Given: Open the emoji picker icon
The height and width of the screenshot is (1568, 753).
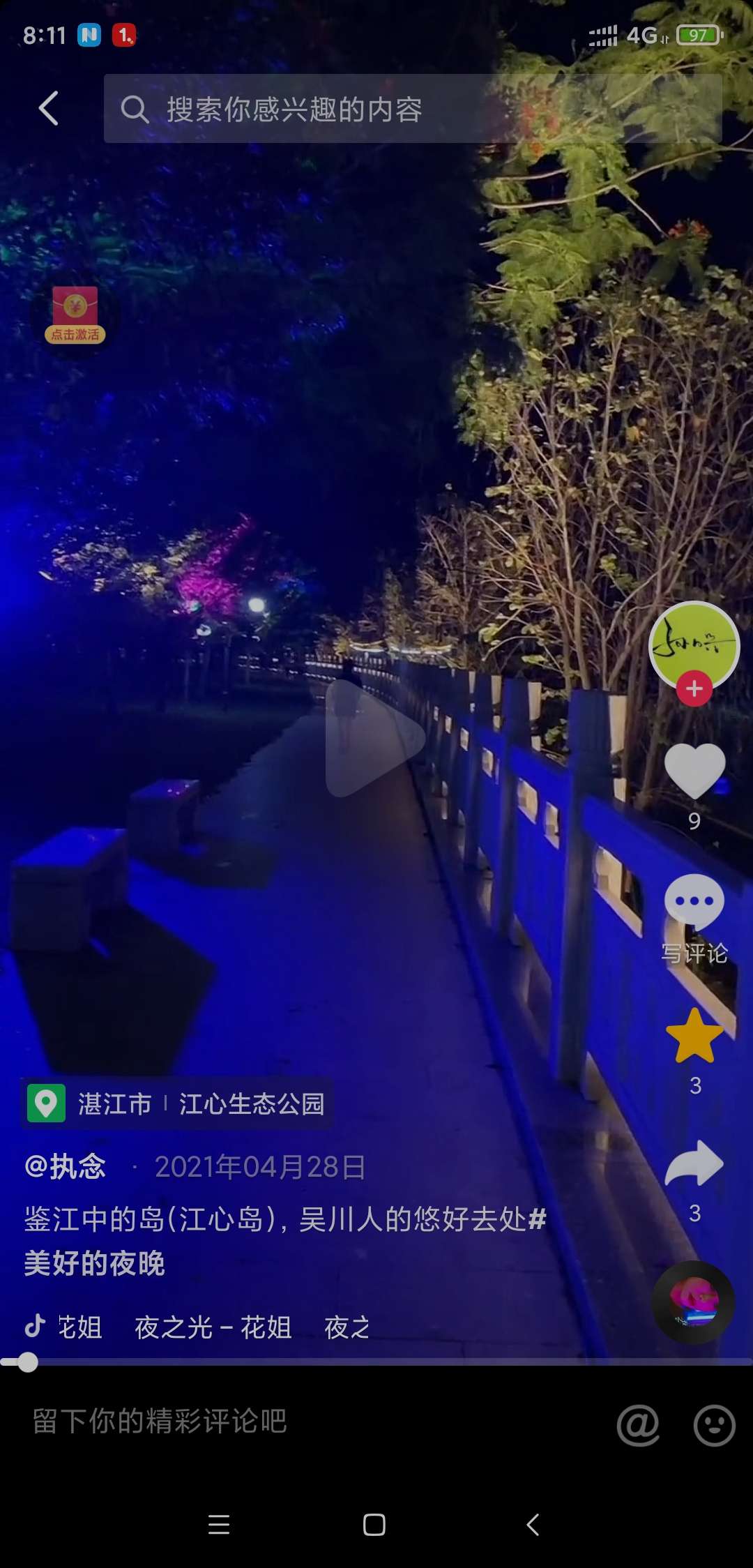Looking at the screenshot, I should 715,1424.
